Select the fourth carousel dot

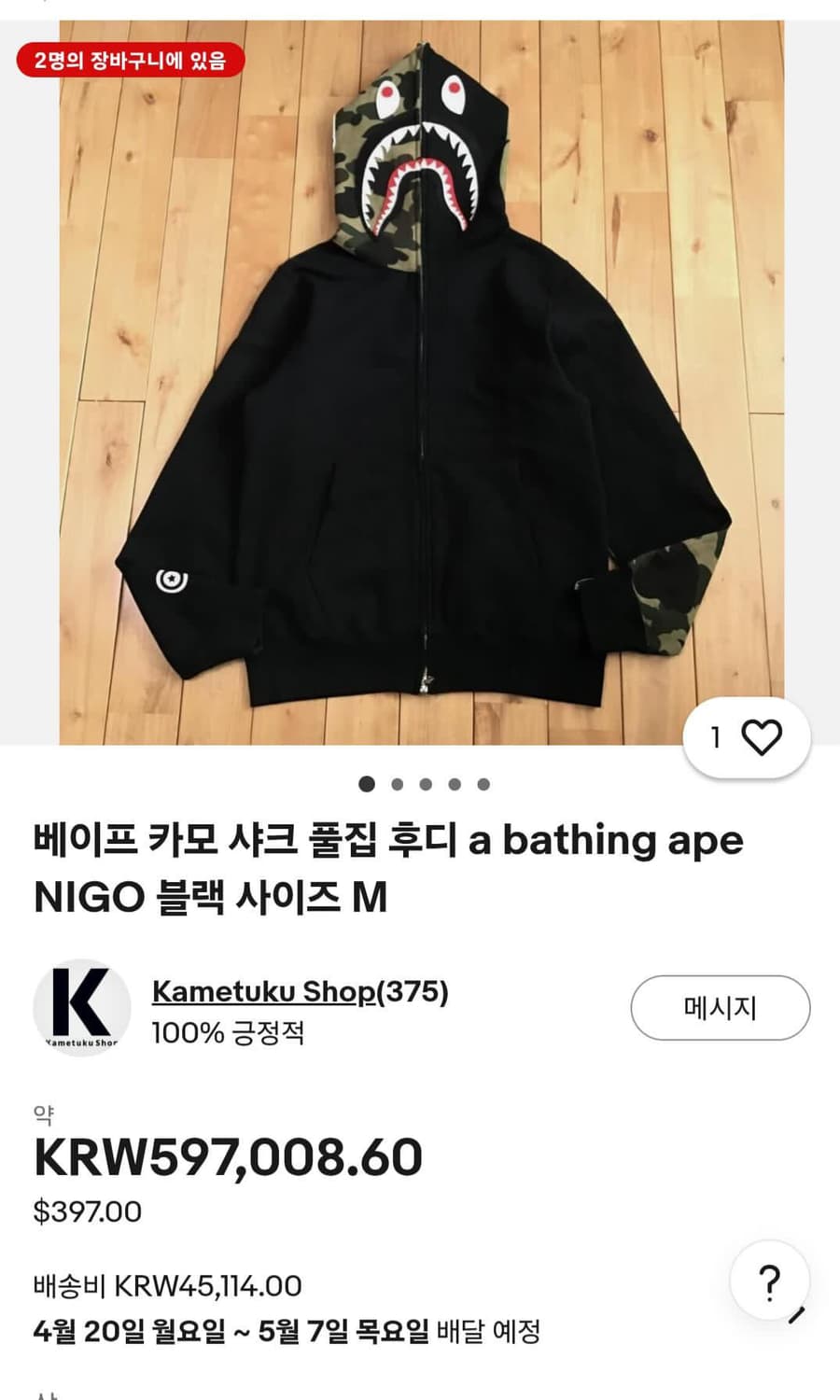[455, 785]
